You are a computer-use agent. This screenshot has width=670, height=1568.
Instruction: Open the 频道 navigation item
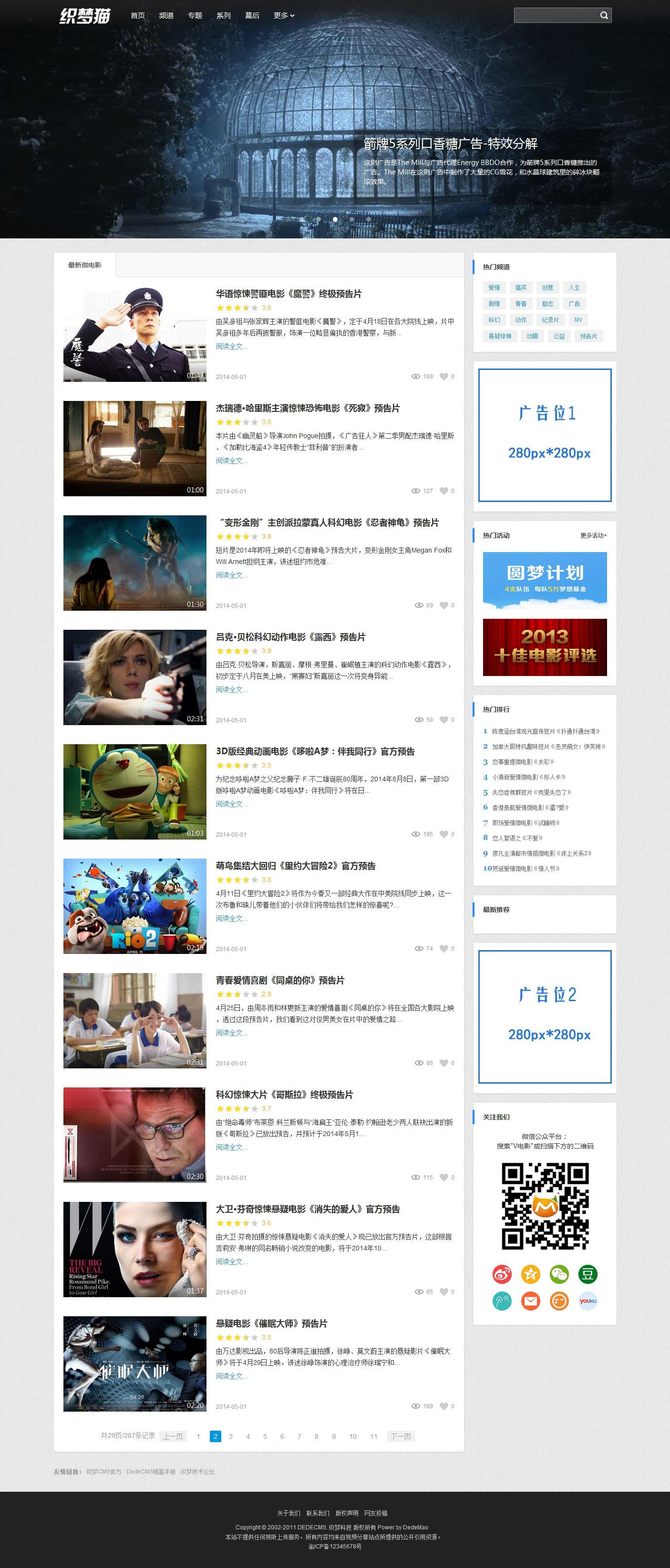(x=166, y=15)
